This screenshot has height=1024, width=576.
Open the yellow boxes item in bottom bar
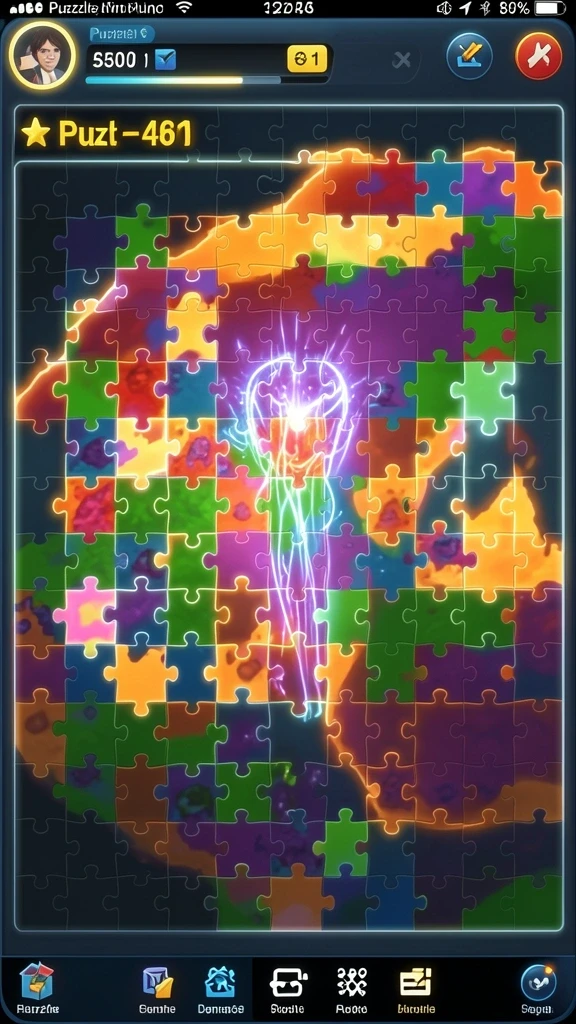(416, 982)
